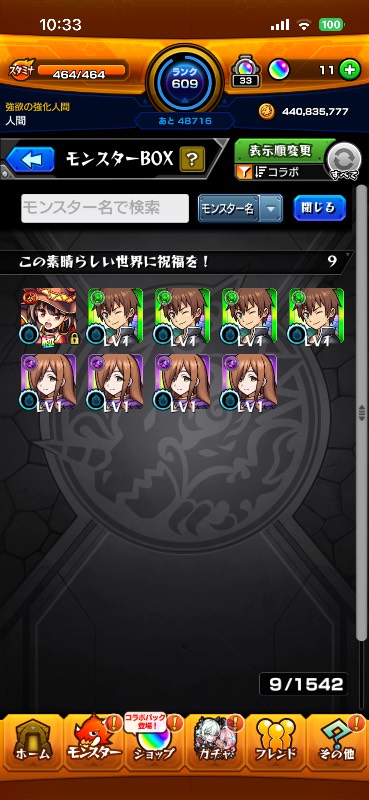Switch to the モンスター tab
This screenshot has width=369, height=800.
click(94, 743)
